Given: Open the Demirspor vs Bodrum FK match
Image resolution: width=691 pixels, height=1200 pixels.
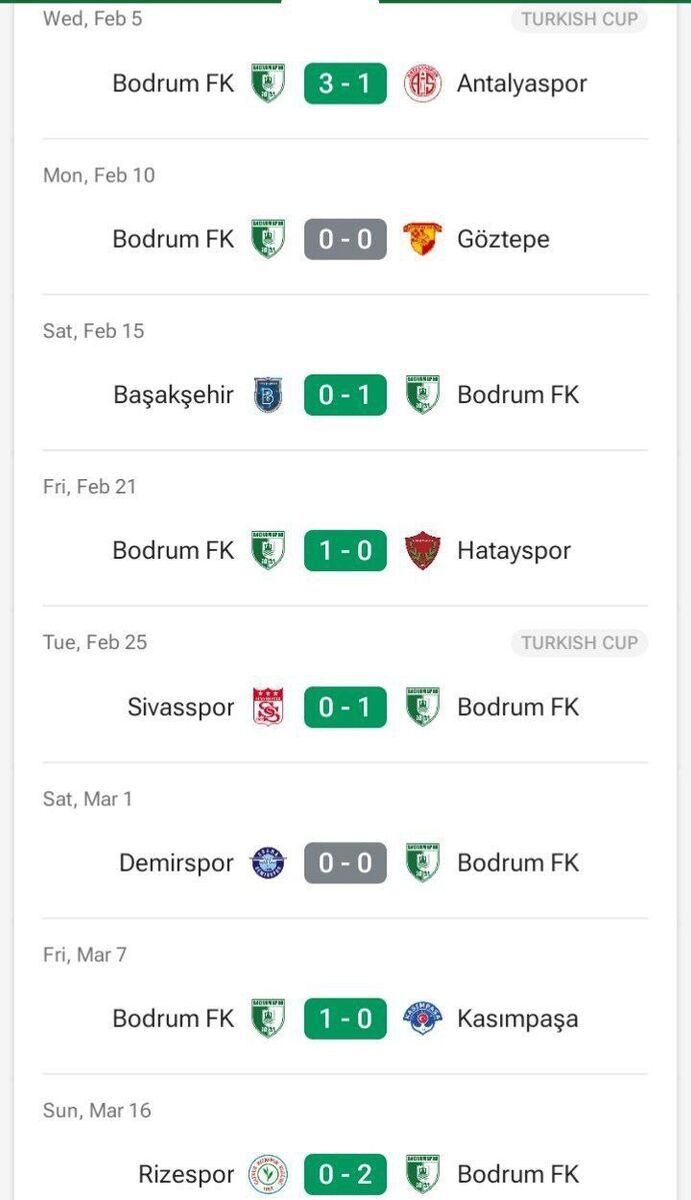Looking at the screenshot, I should [345, 863].
